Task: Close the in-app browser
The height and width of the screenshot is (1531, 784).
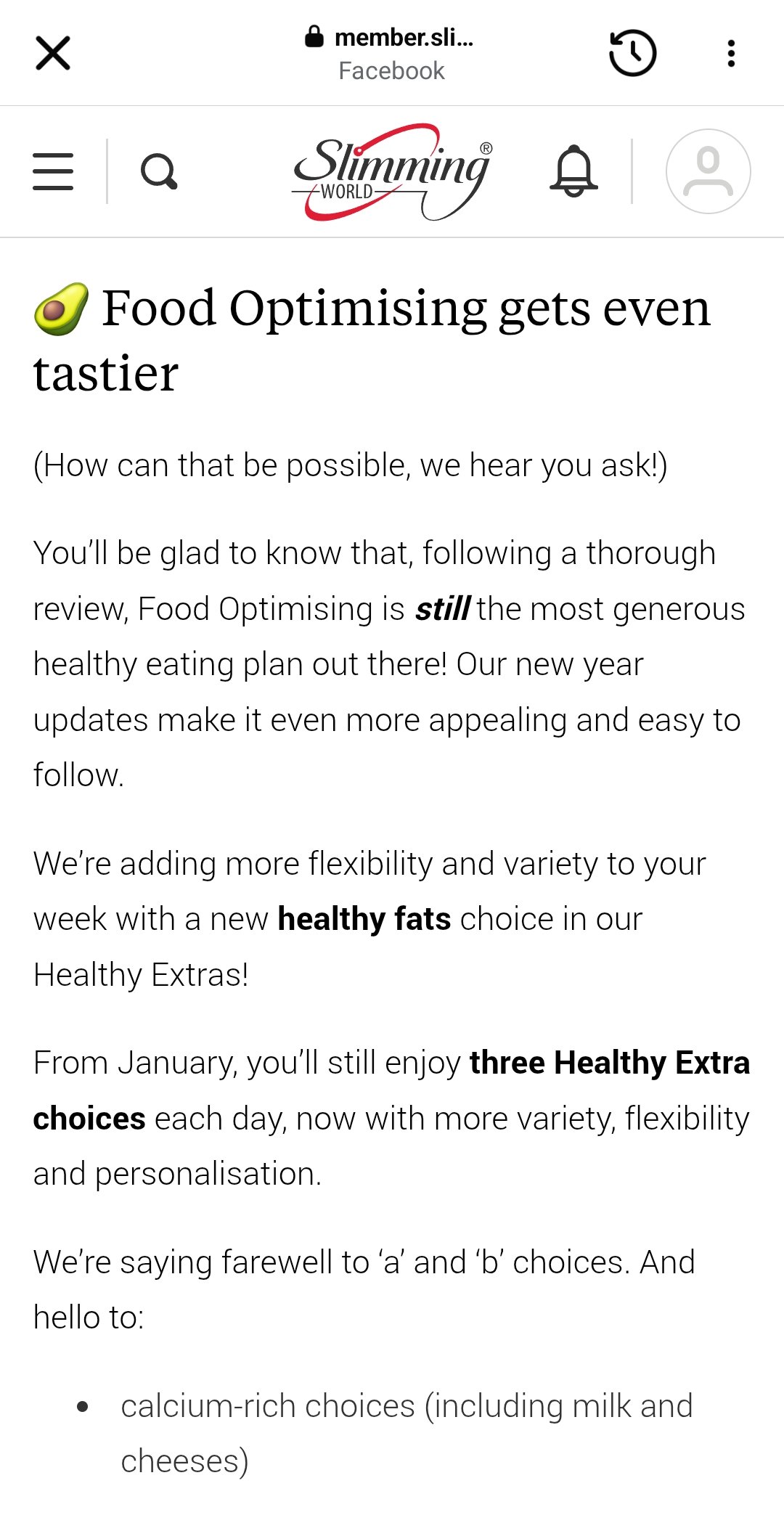Action: [x=53, y=53]
